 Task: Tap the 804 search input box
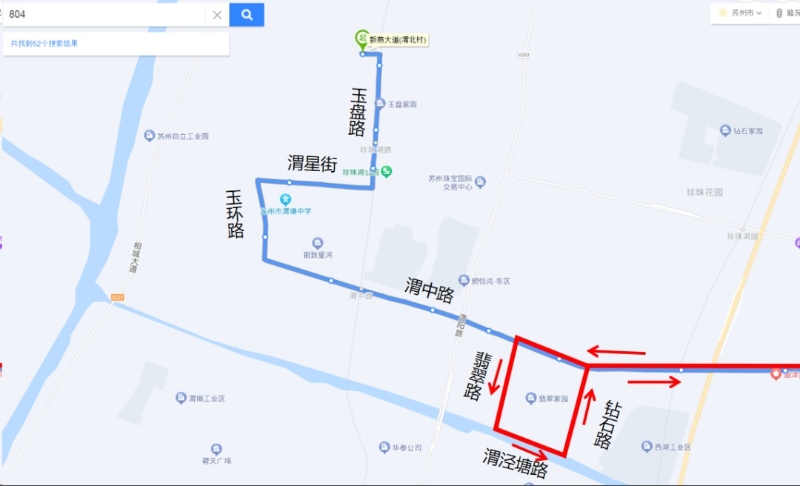(x=100, y=15)
